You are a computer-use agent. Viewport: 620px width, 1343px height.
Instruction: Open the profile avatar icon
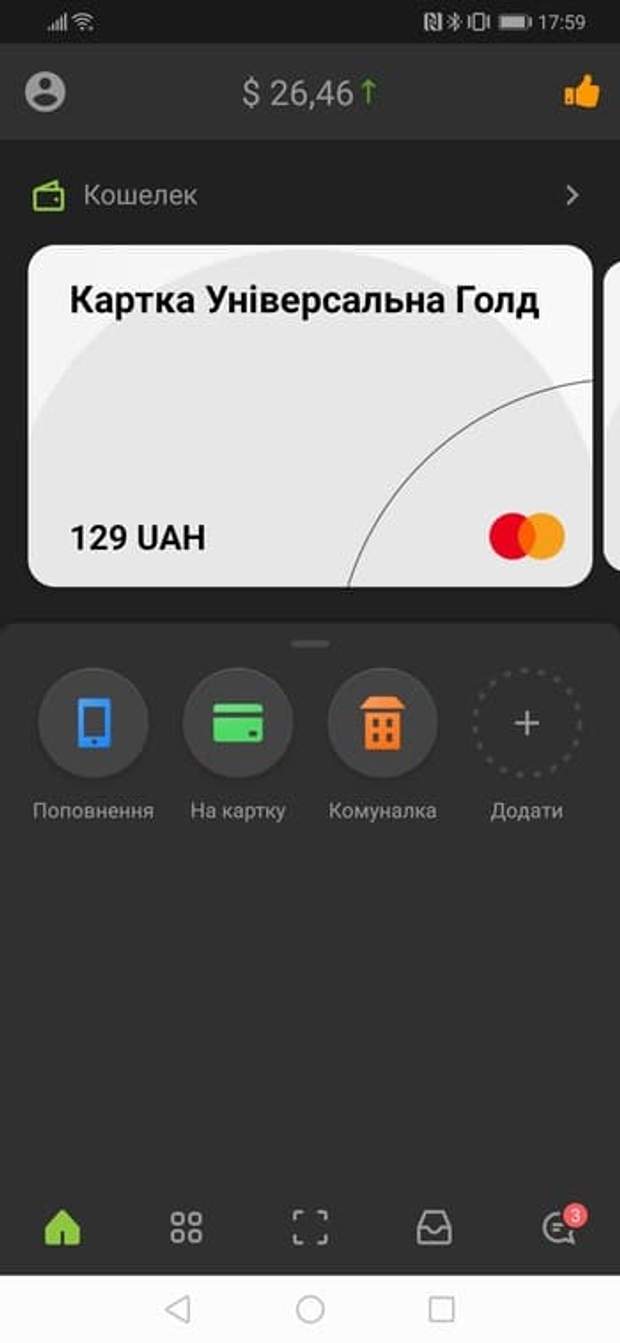click(45, 92)
